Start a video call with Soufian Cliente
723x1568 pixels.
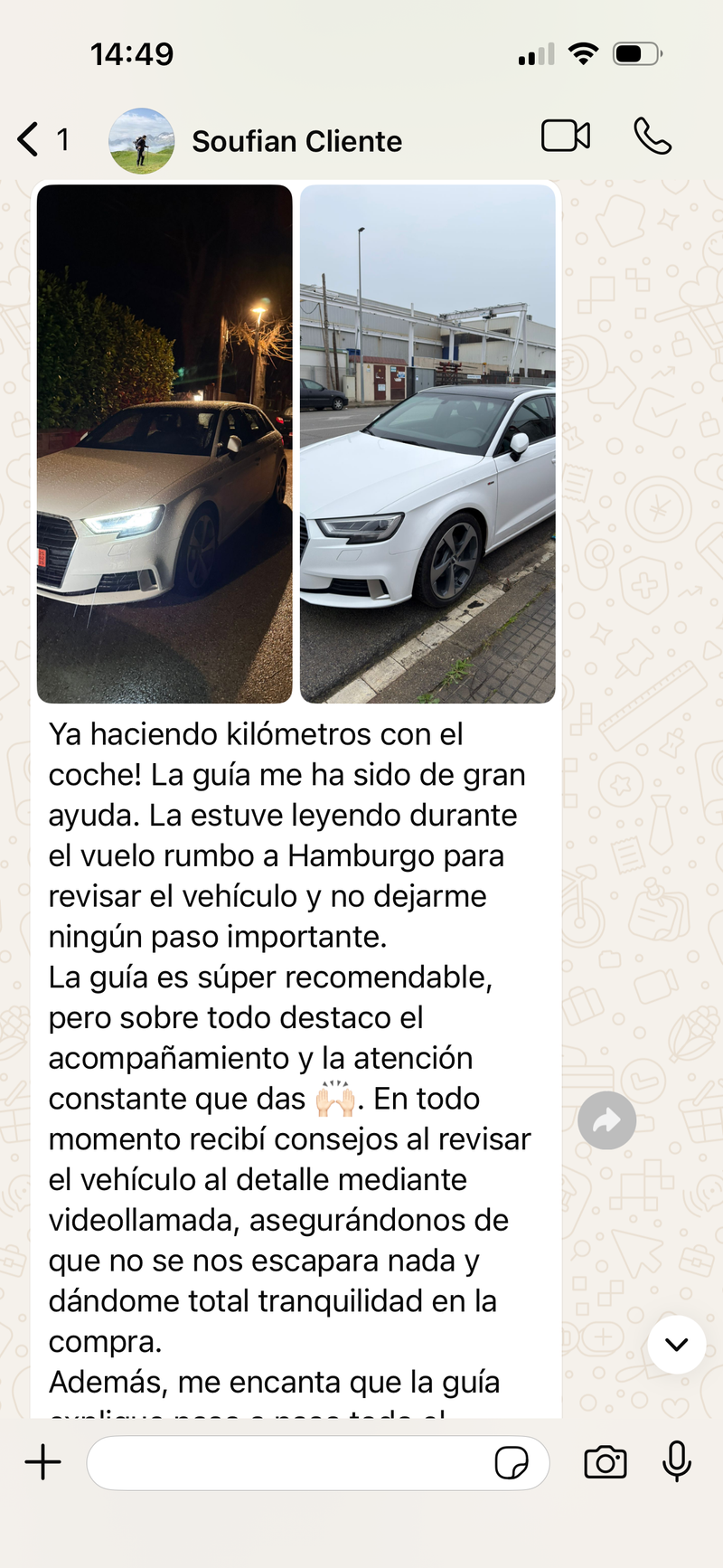tap(566, 137)
